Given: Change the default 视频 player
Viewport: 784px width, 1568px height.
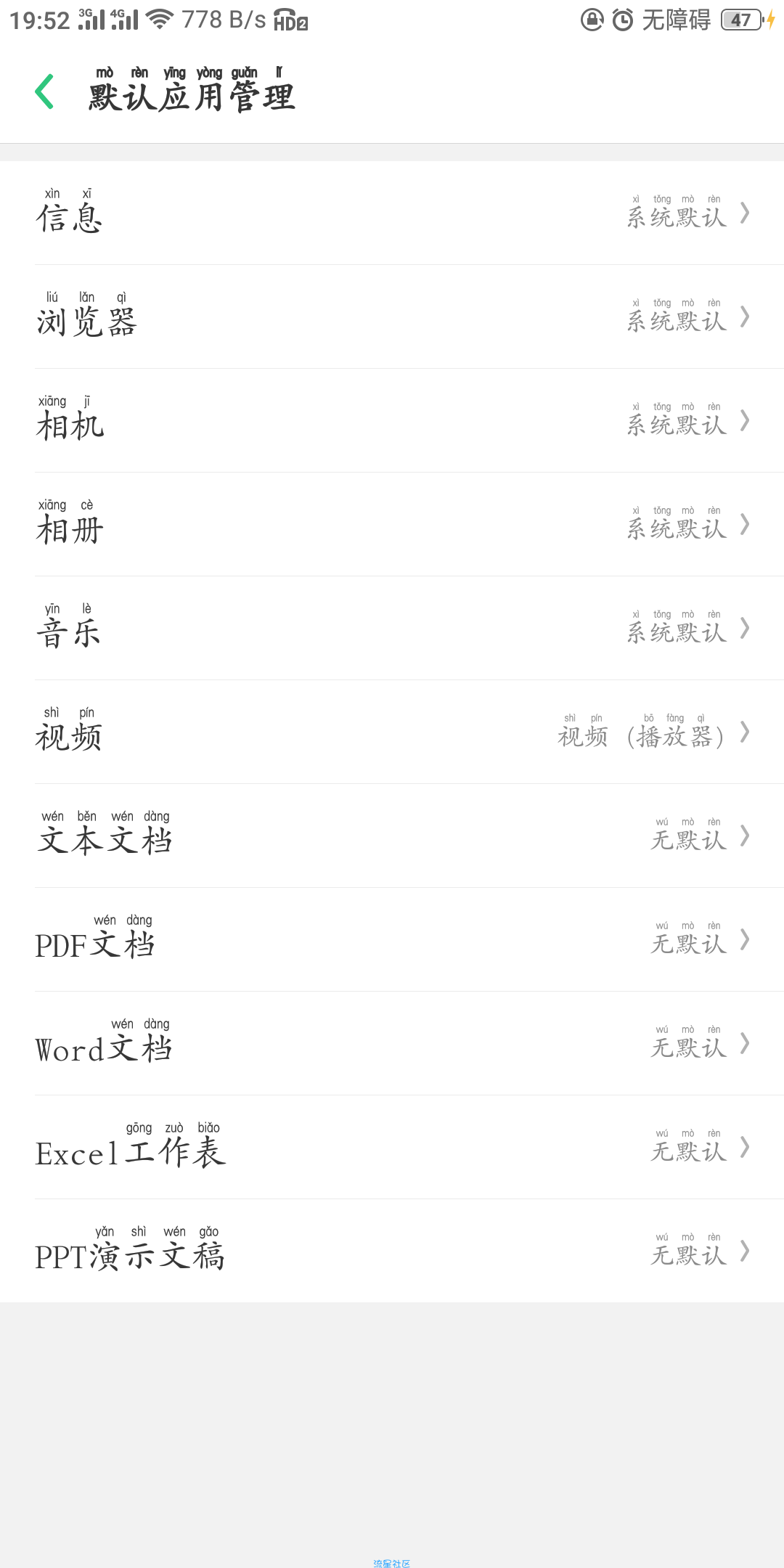Looking at the screenshot, I should [x=392, y=732].
